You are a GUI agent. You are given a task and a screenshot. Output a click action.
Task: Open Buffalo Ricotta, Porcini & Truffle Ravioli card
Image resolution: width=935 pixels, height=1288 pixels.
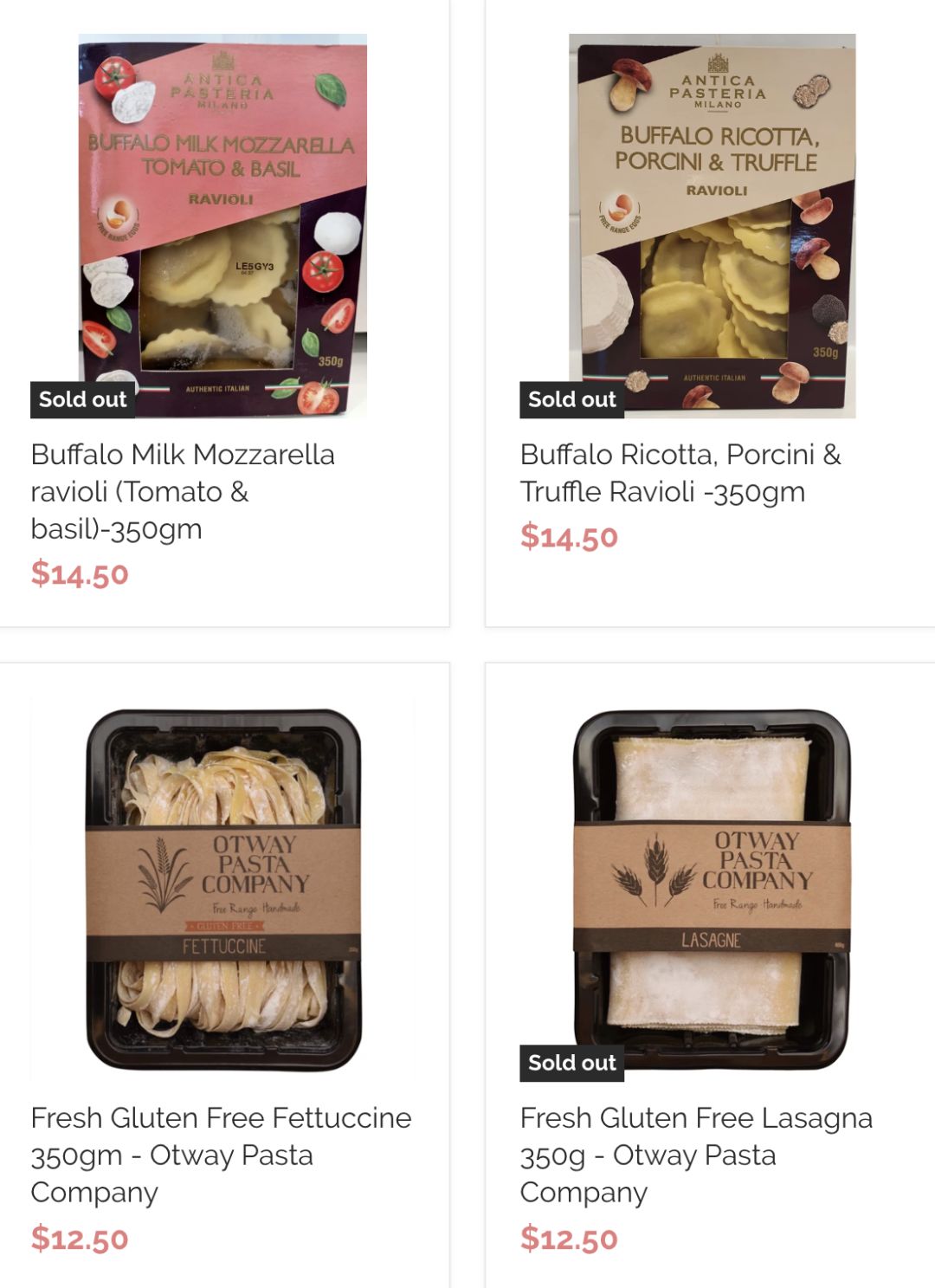click(x=680, y=472)
